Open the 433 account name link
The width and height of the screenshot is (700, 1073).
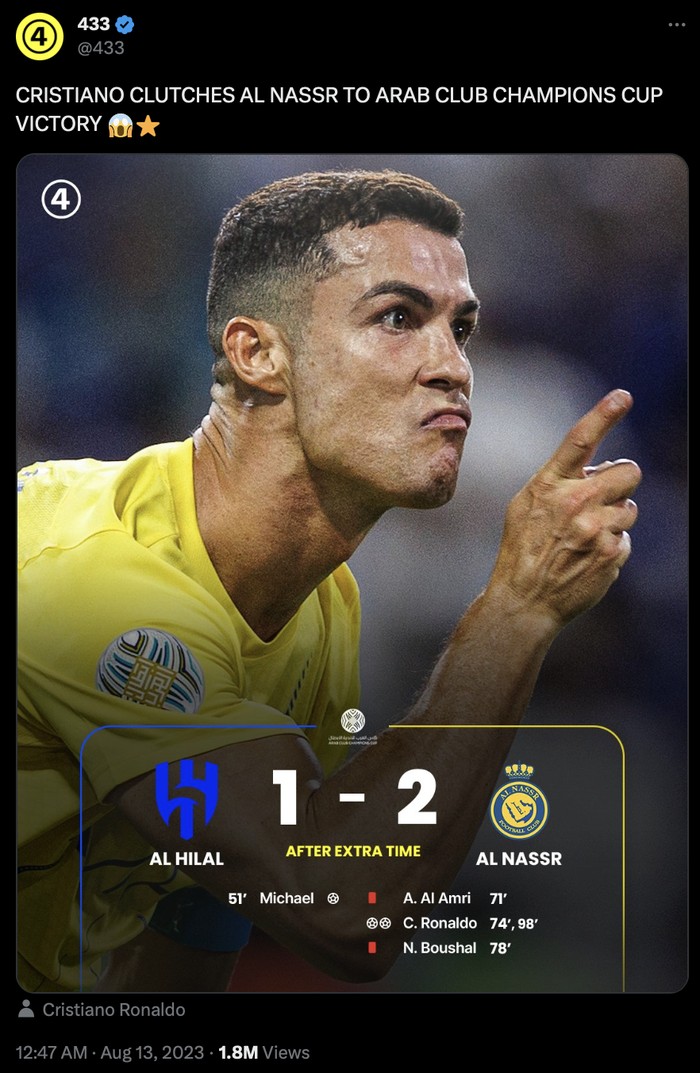click(94, 24)
